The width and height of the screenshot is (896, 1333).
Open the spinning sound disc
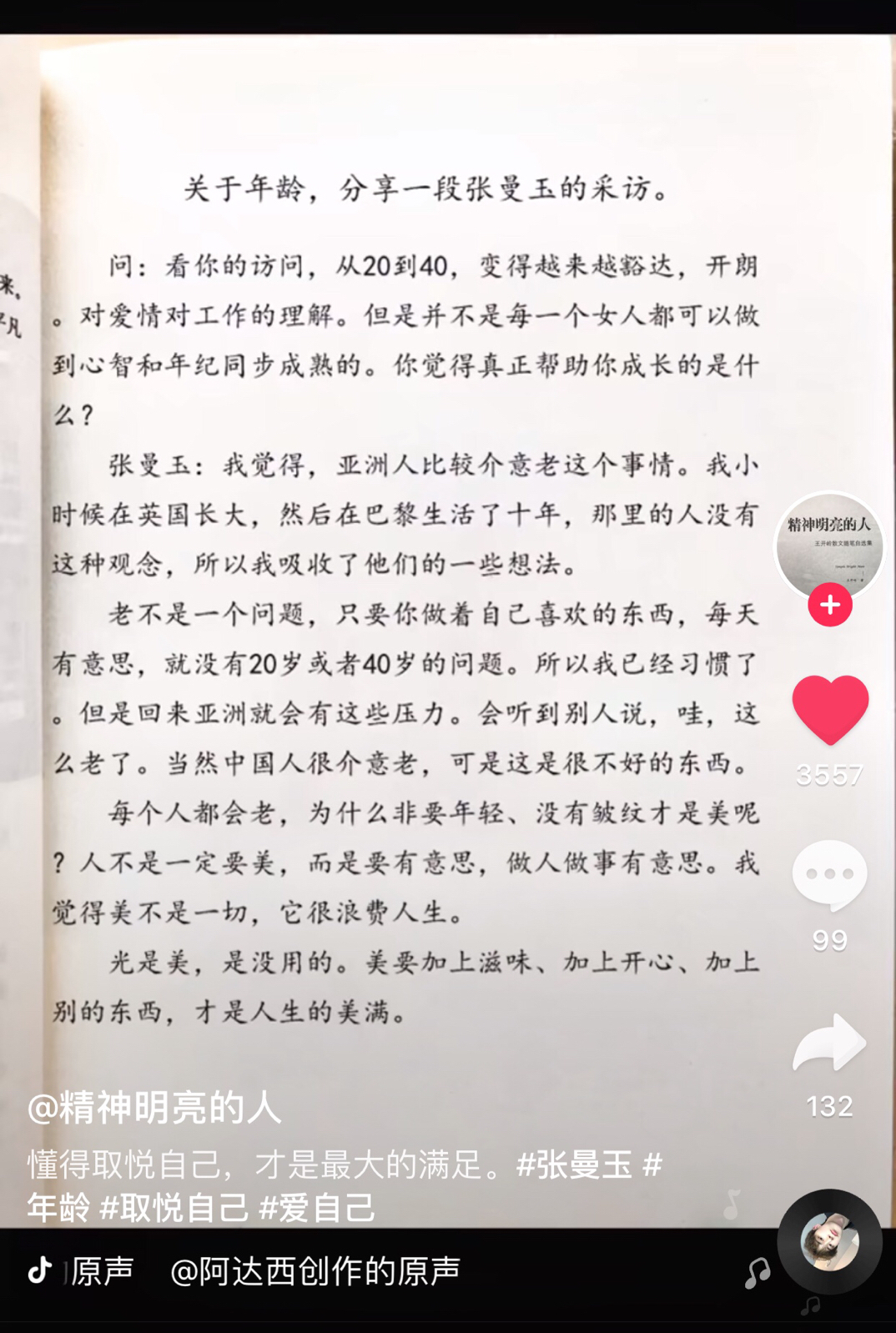[829, 1241]
